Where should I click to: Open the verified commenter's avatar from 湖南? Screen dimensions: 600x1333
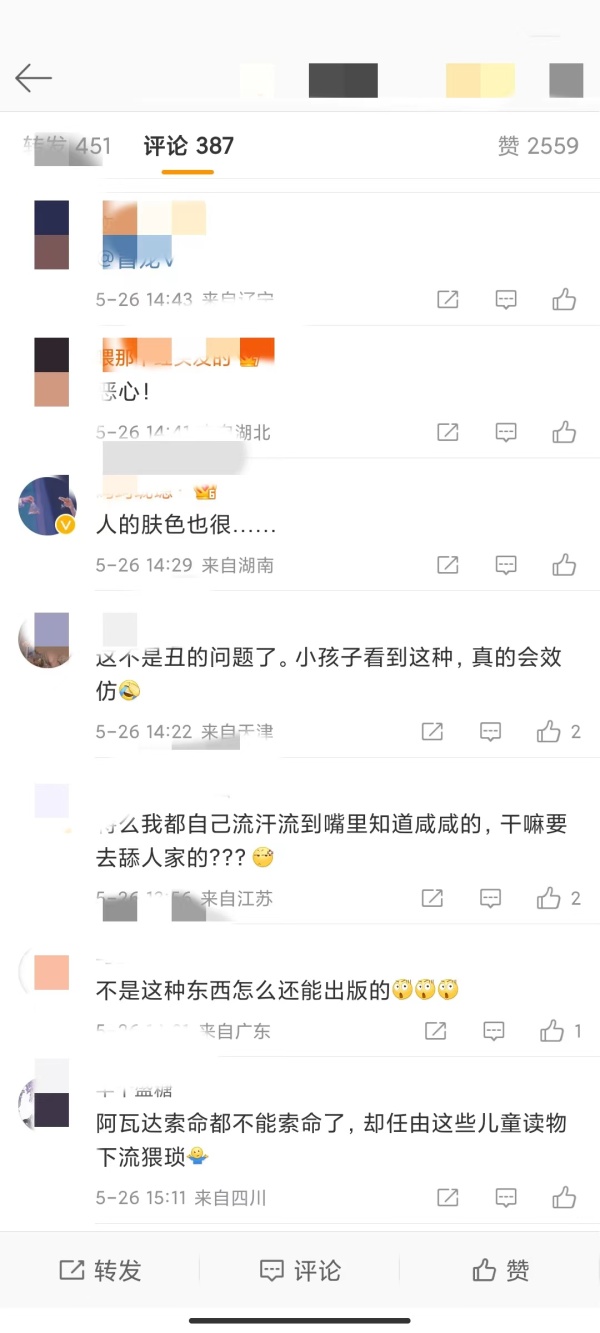coord(47,506)
